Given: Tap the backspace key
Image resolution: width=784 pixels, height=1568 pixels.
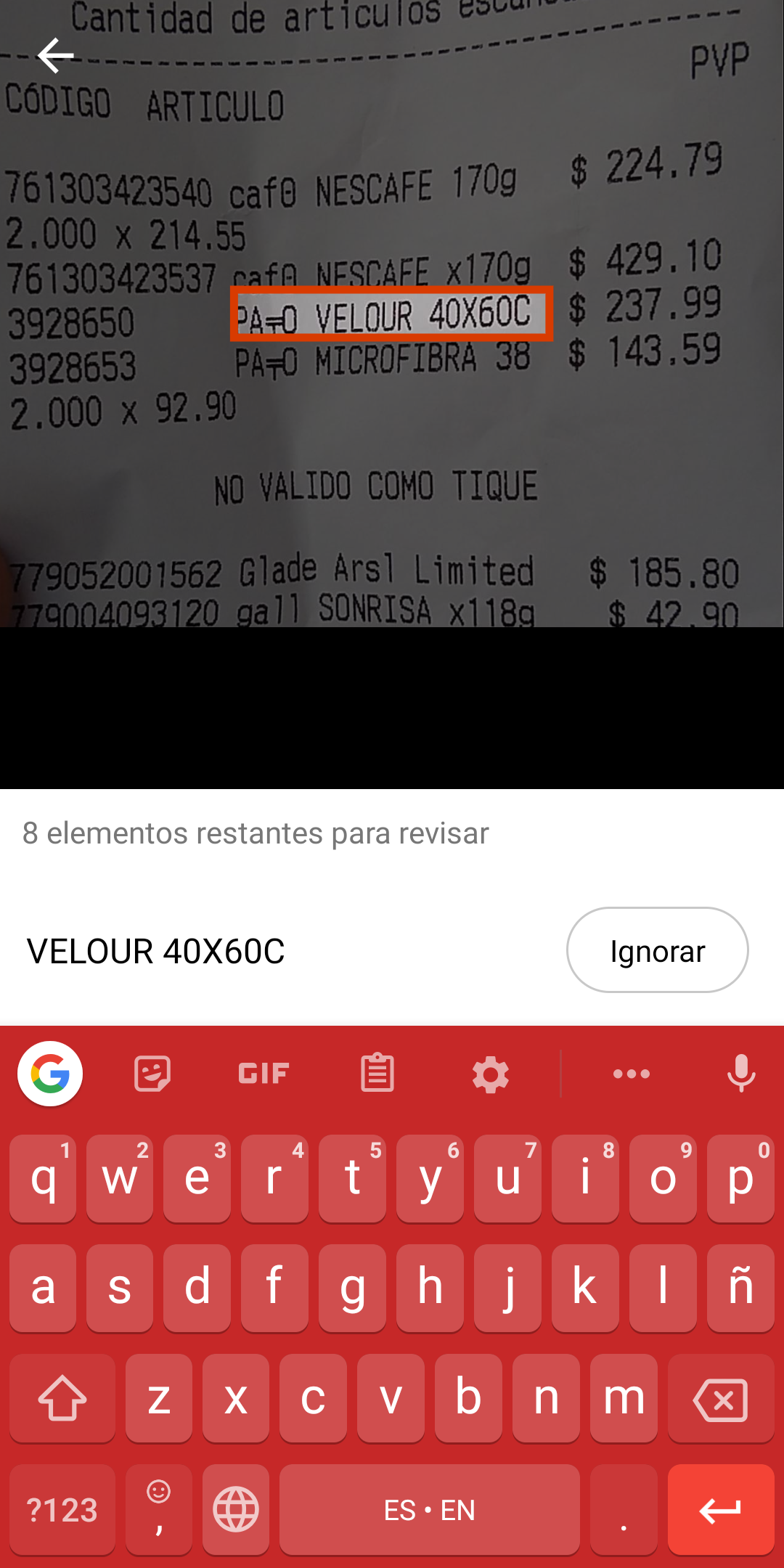Looking at the screenshot, I should coord(721,1400).
